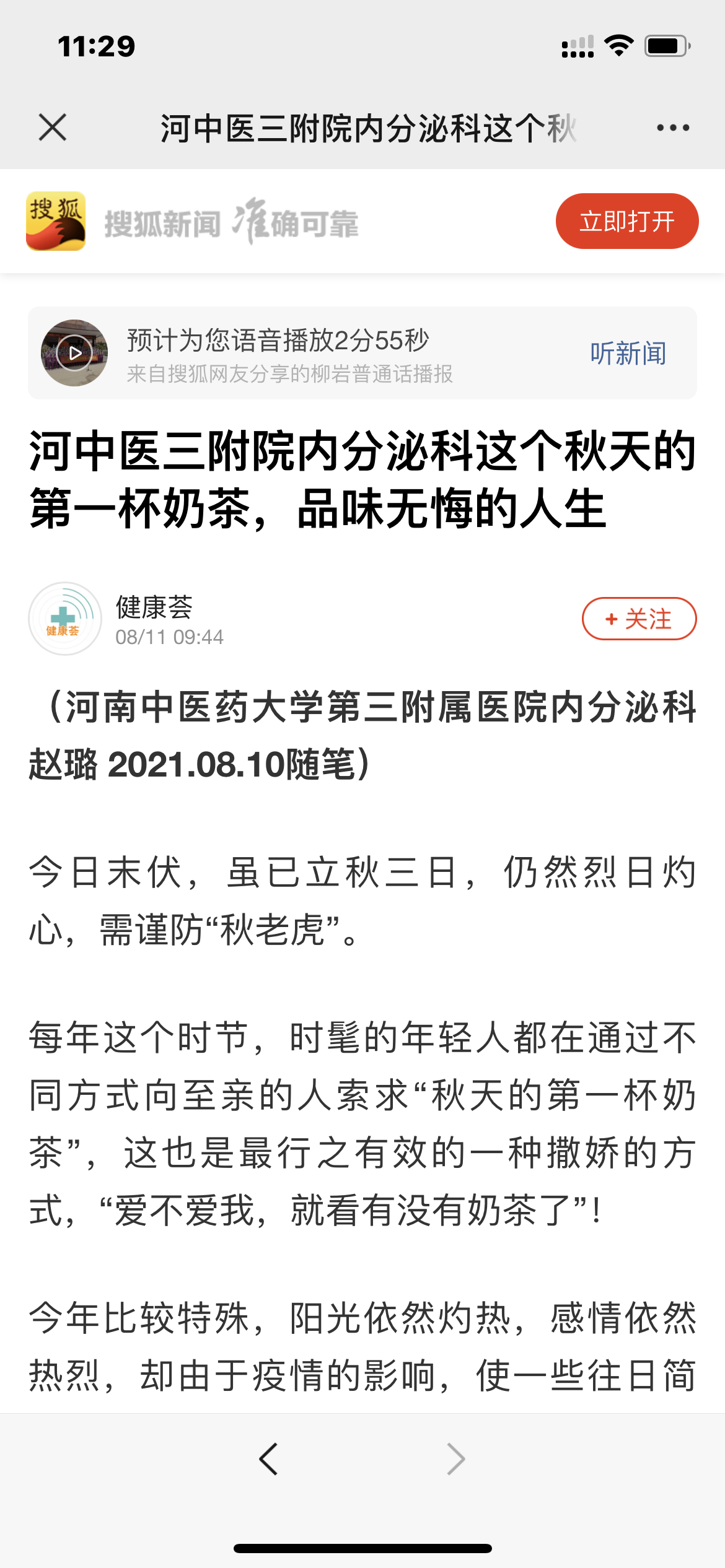Follow 健康荟 with the 关注 button
Viewport: 725px width, 1568px height.
[x=639, y=619]
